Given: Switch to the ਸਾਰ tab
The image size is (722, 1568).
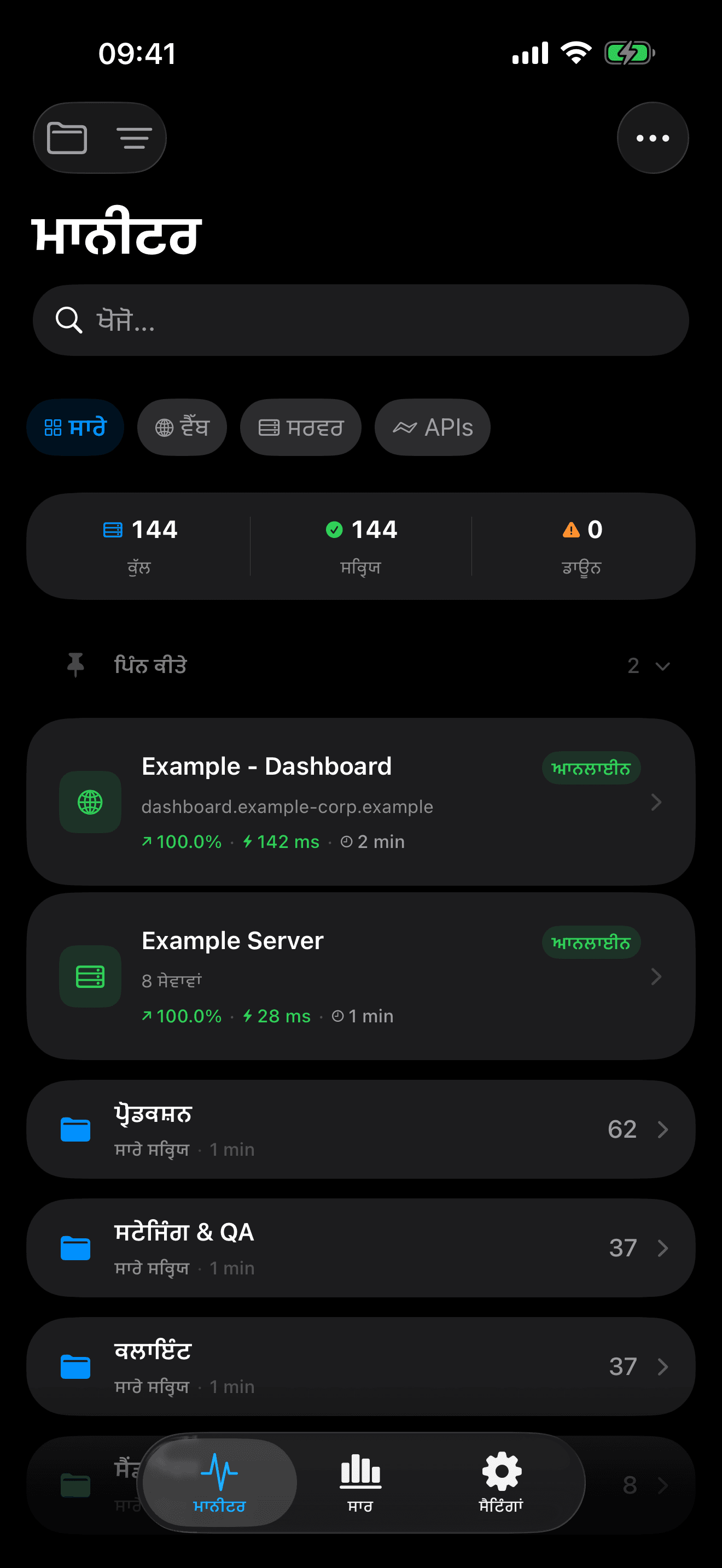Looking at the screenshot, I should coord(360,1483).
